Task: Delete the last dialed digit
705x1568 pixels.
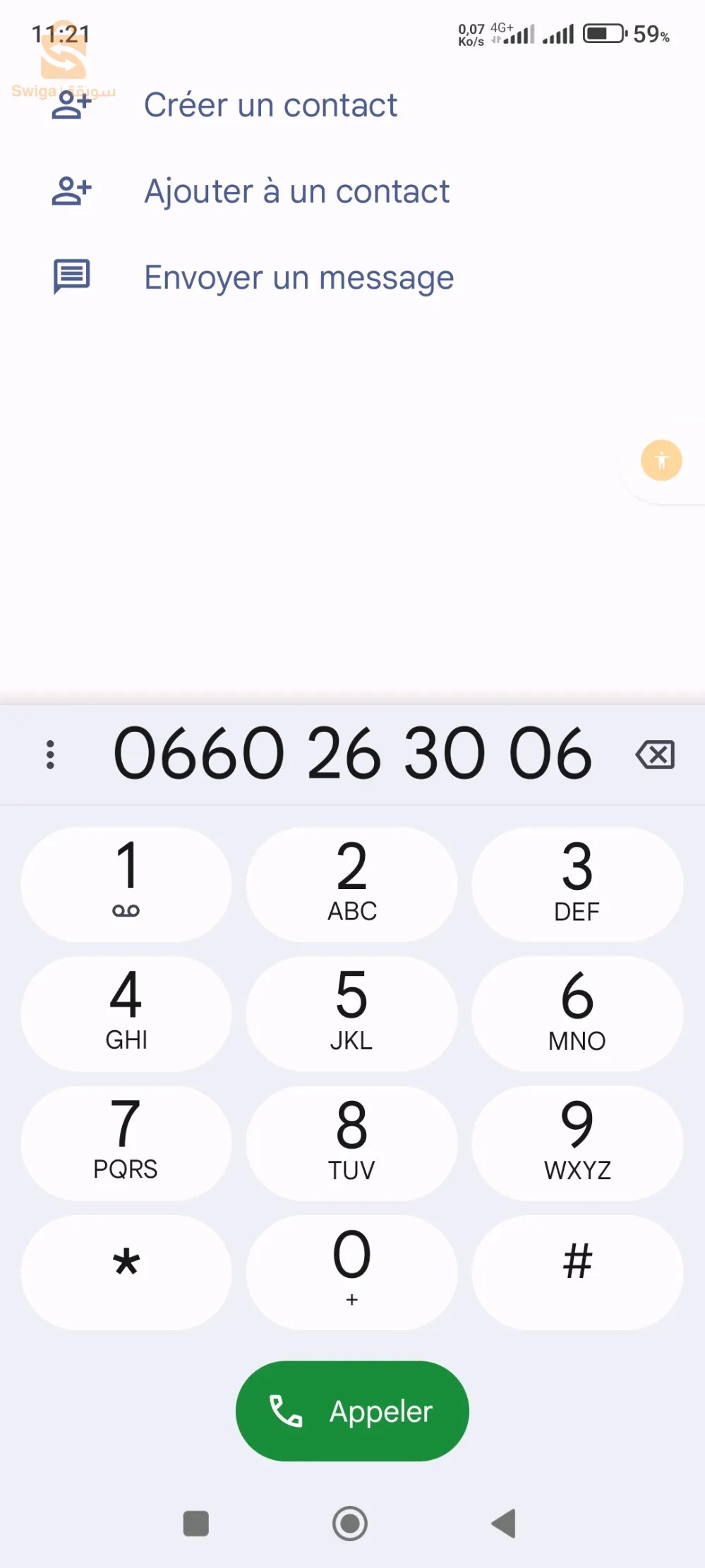Action: coord(655,754)
